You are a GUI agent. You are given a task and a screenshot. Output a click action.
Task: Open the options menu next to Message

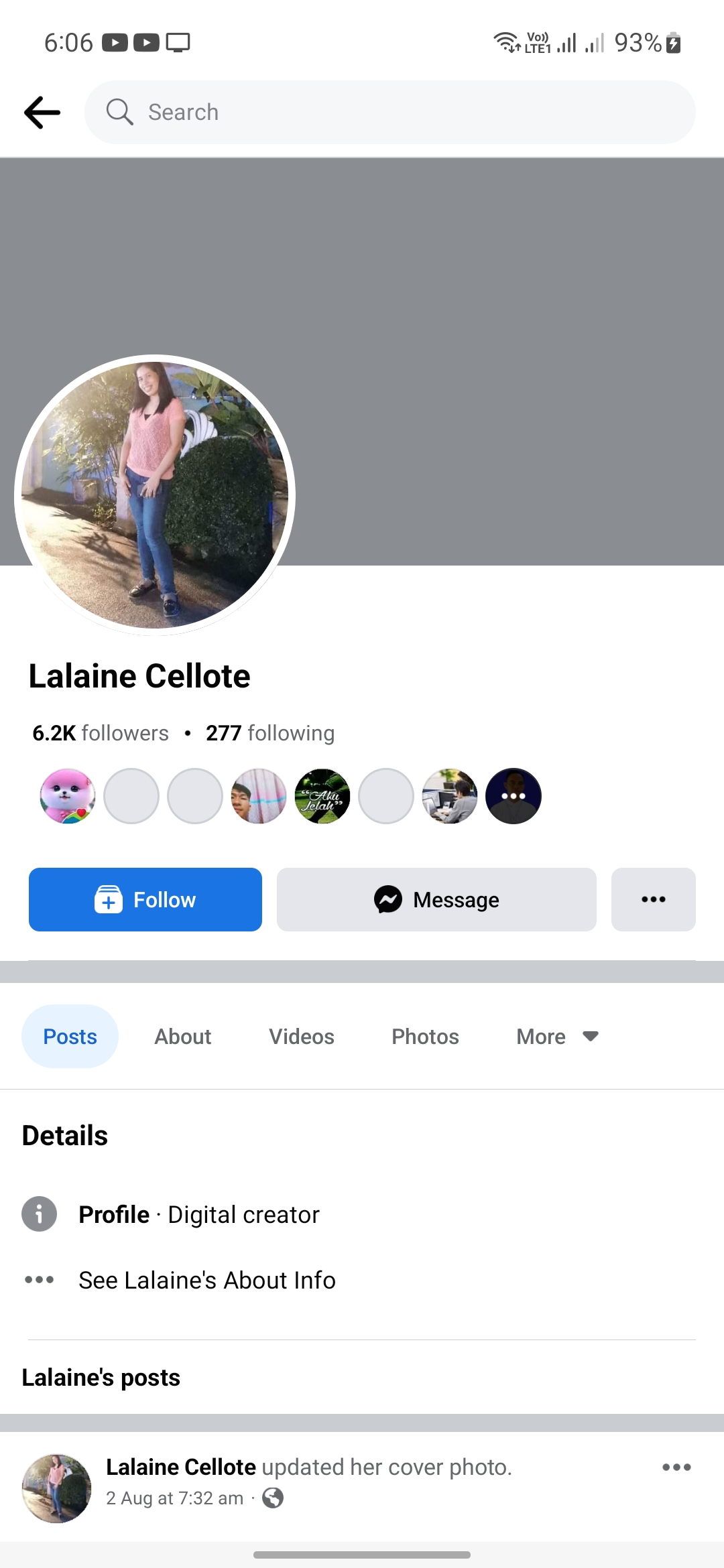point(653,899)
